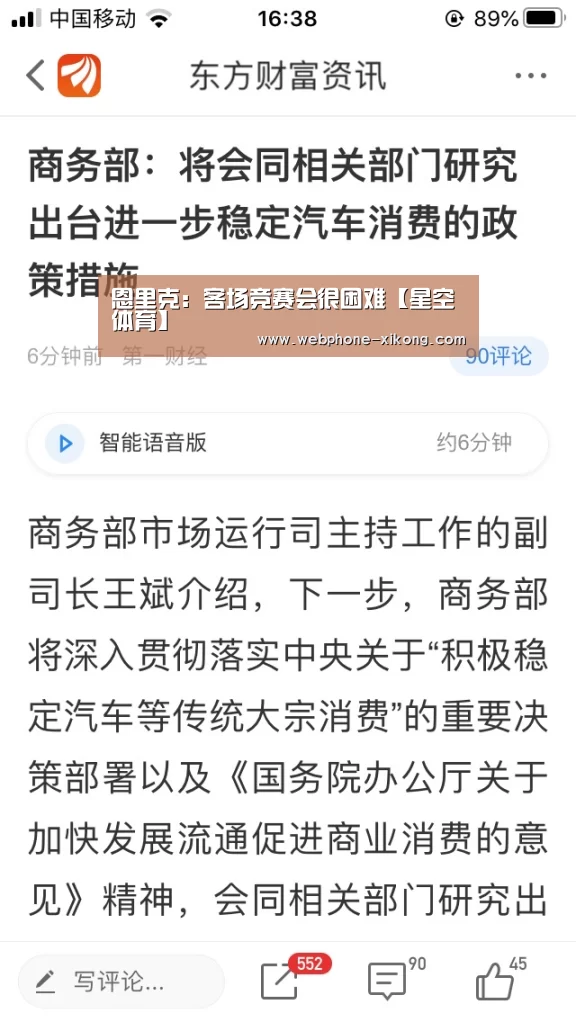576x1022 pixels.
Task: Open the comments icon showing 90
Action: click(387, 981)
